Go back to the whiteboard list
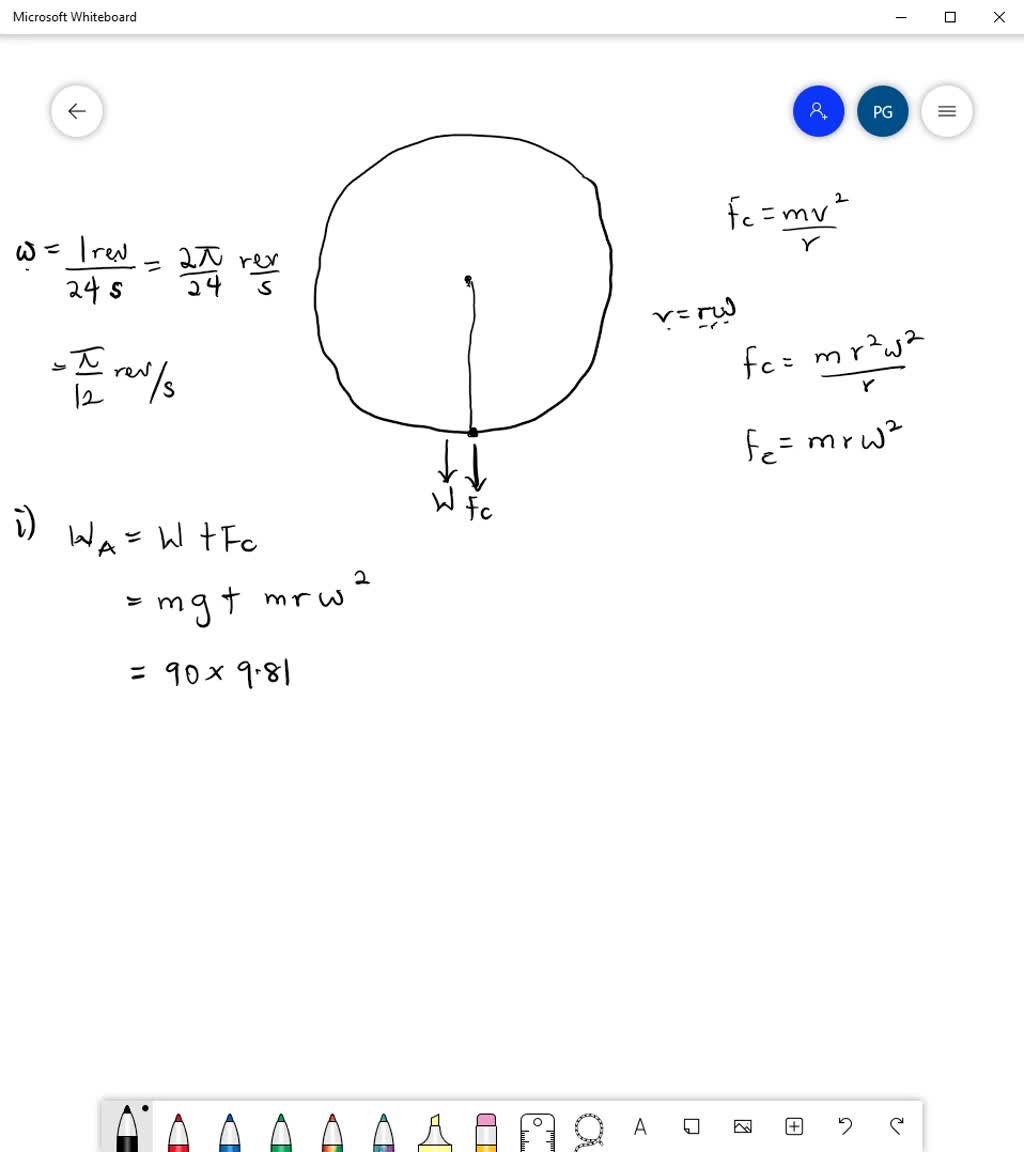Viewport: 1024px width, 1152px height. (x=77, y=111)
